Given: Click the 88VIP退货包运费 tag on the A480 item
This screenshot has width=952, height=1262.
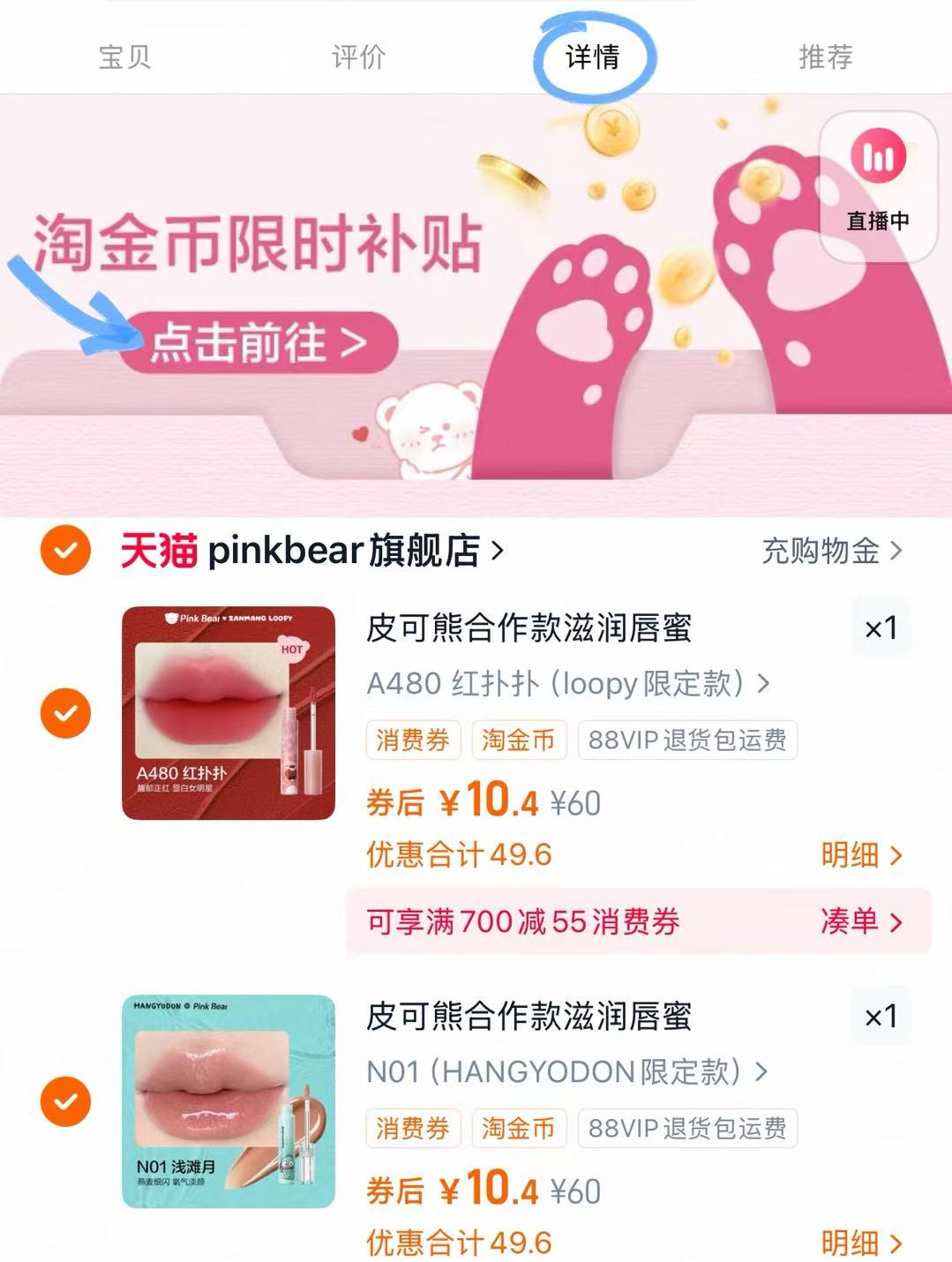Looking at the screenshot, I should [x=687, y=741].
